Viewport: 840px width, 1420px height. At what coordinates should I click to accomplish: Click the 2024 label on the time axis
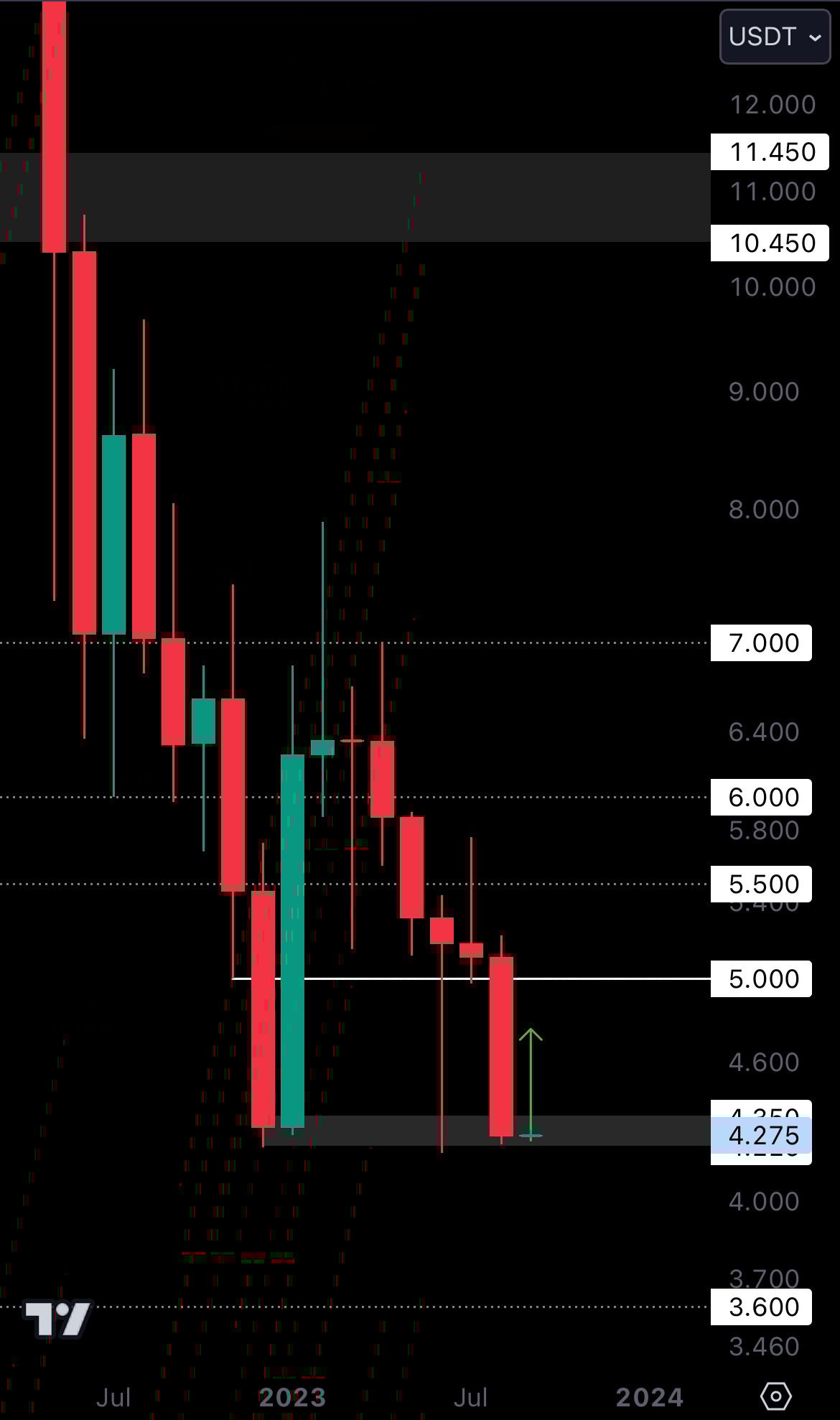click(648, 1398)
